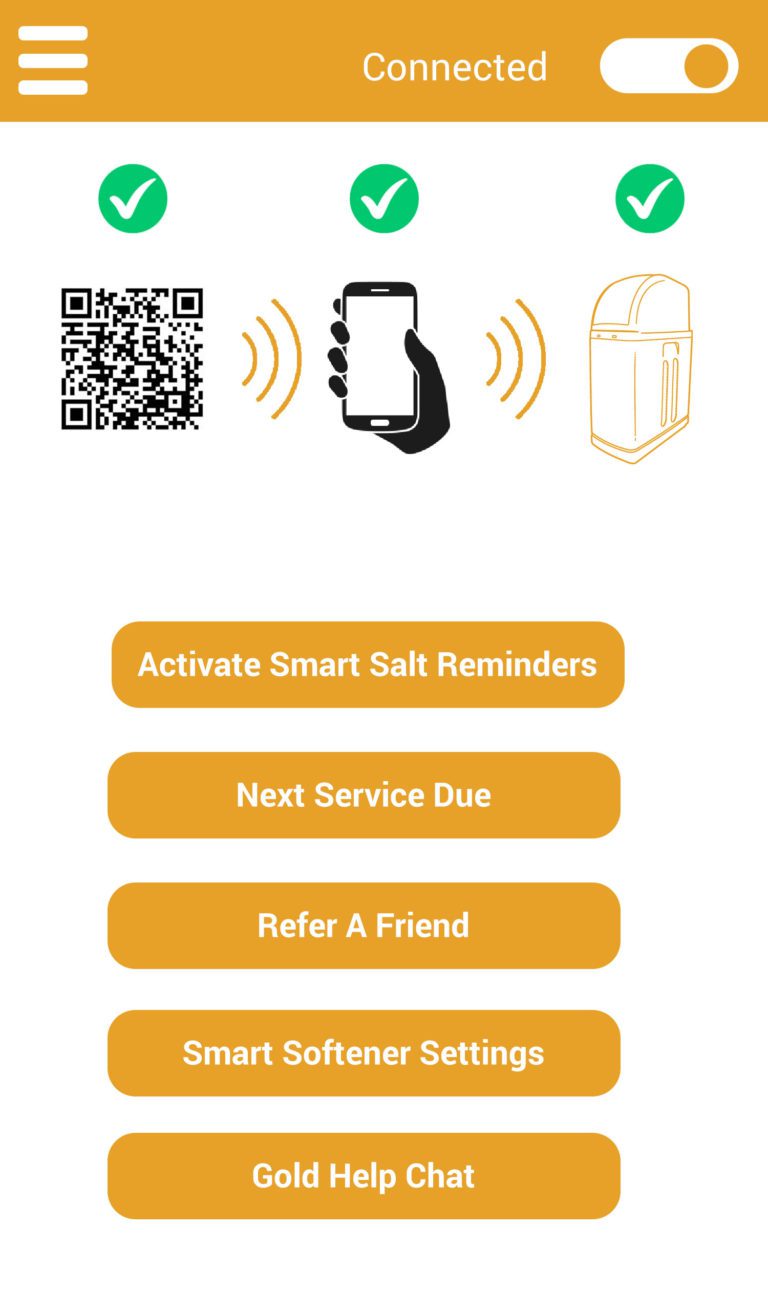Open Refer A Friend
Screen dimensions: 768x1291
tap(364, 925)
